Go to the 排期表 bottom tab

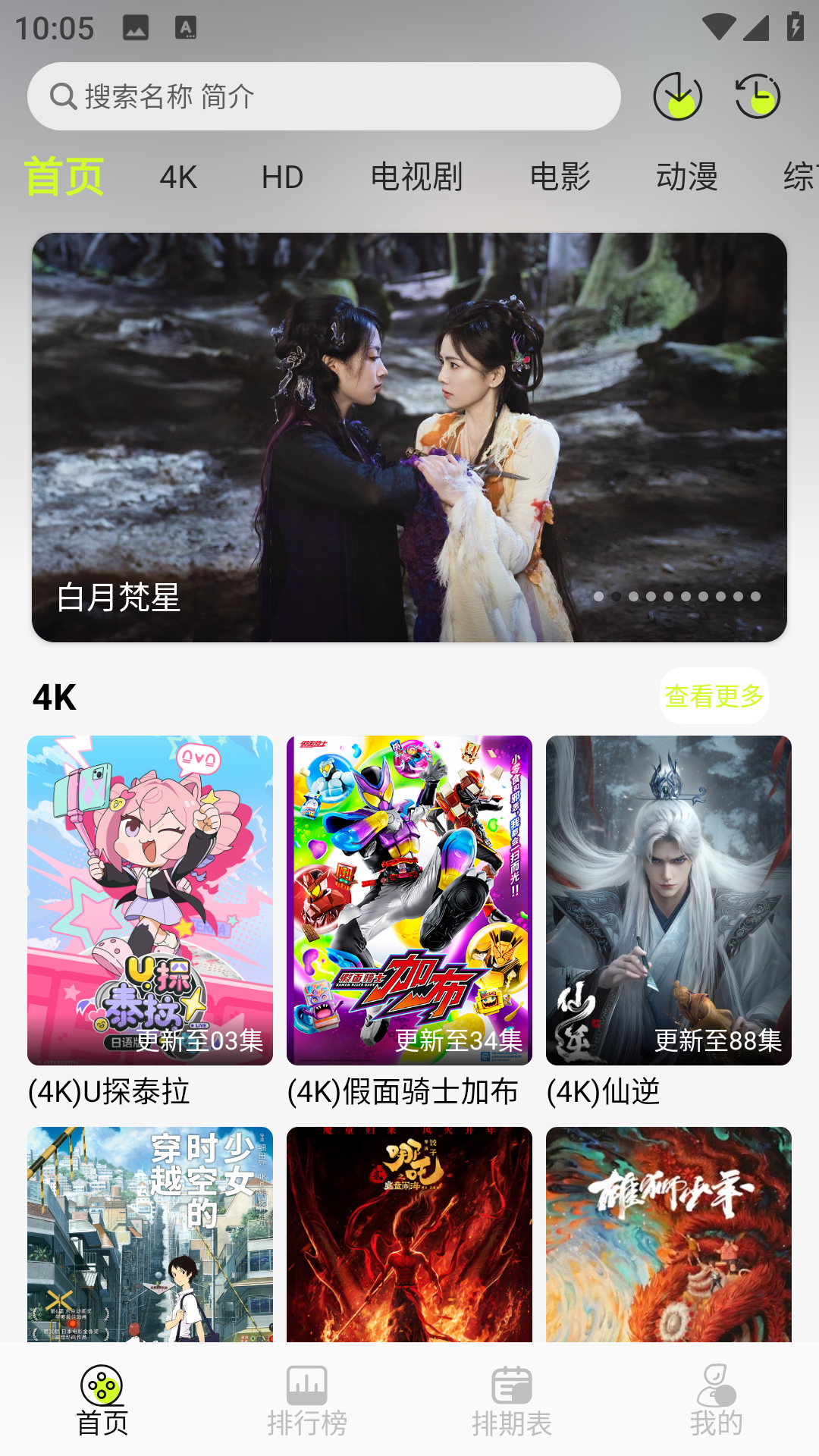[512, 1400]
